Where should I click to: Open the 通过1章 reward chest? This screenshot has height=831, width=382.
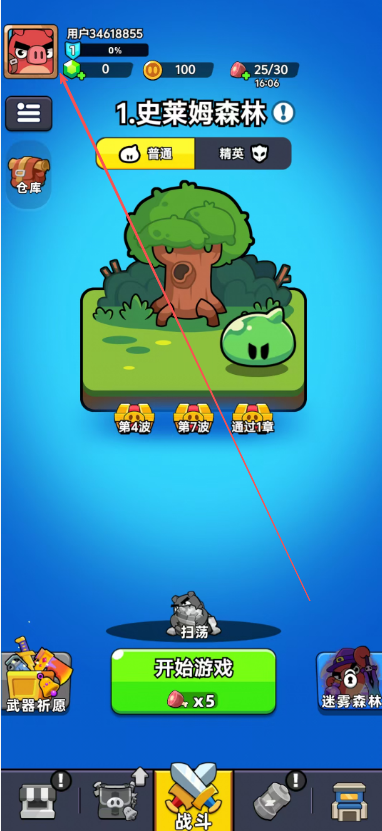tap(253, 419)
